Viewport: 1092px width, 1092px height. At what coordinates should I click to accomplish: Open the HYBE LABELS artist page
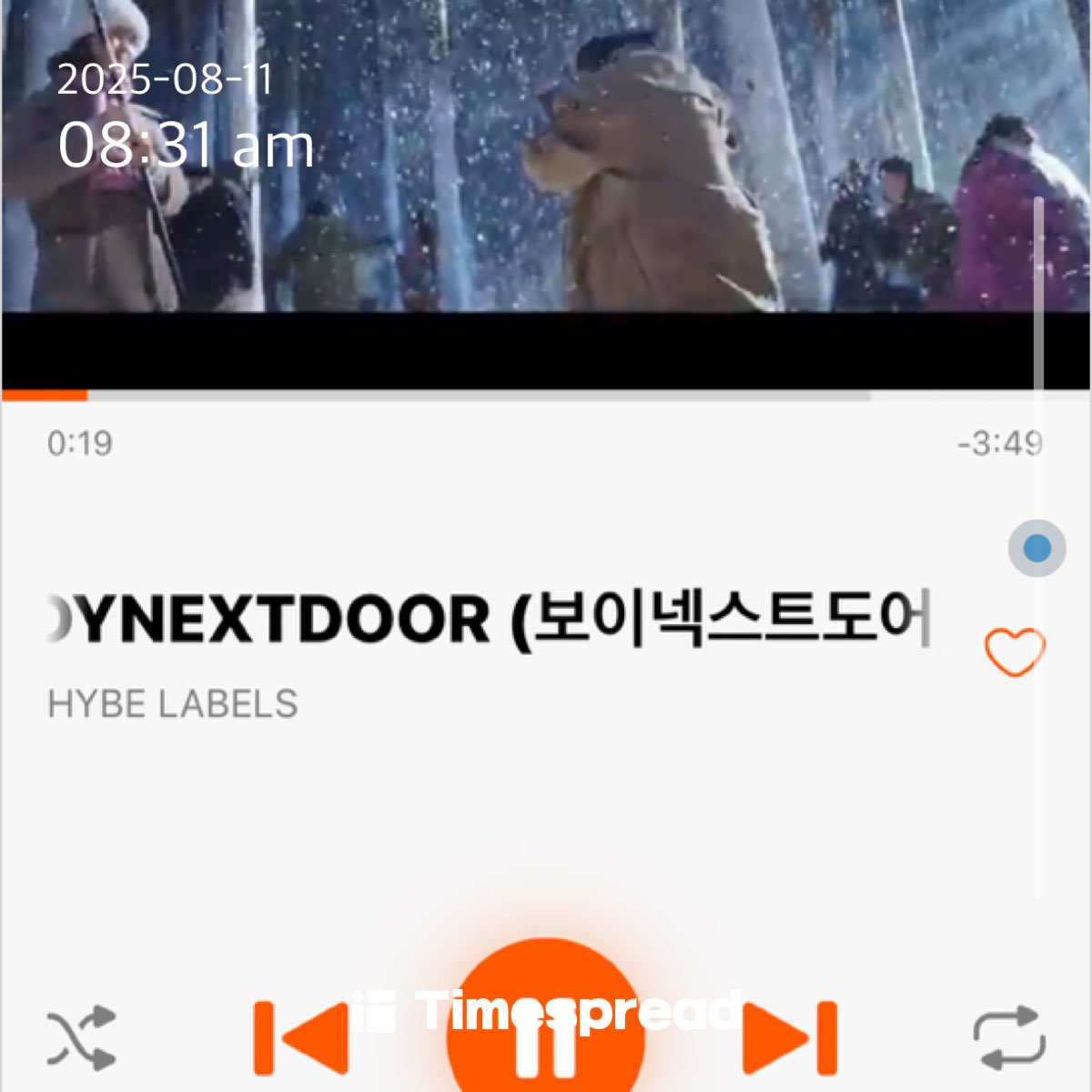click(173, 704)
